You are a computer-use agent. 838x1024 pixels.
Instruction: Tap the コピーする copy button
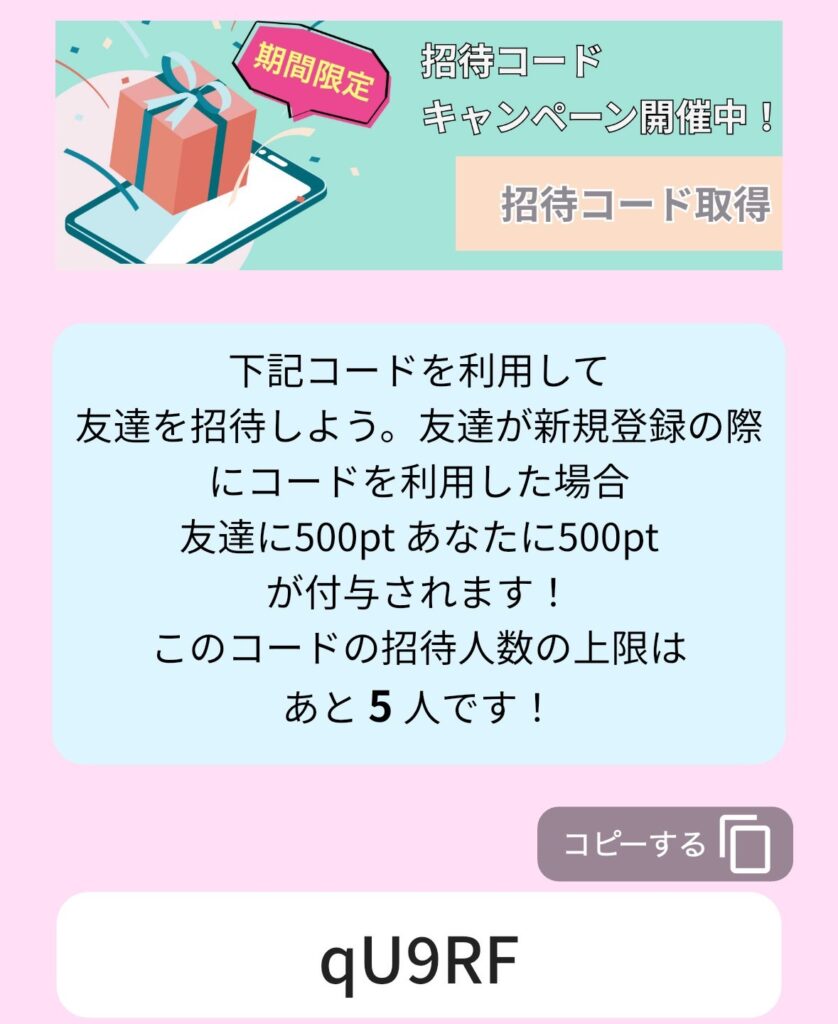[x=665, y=844]
